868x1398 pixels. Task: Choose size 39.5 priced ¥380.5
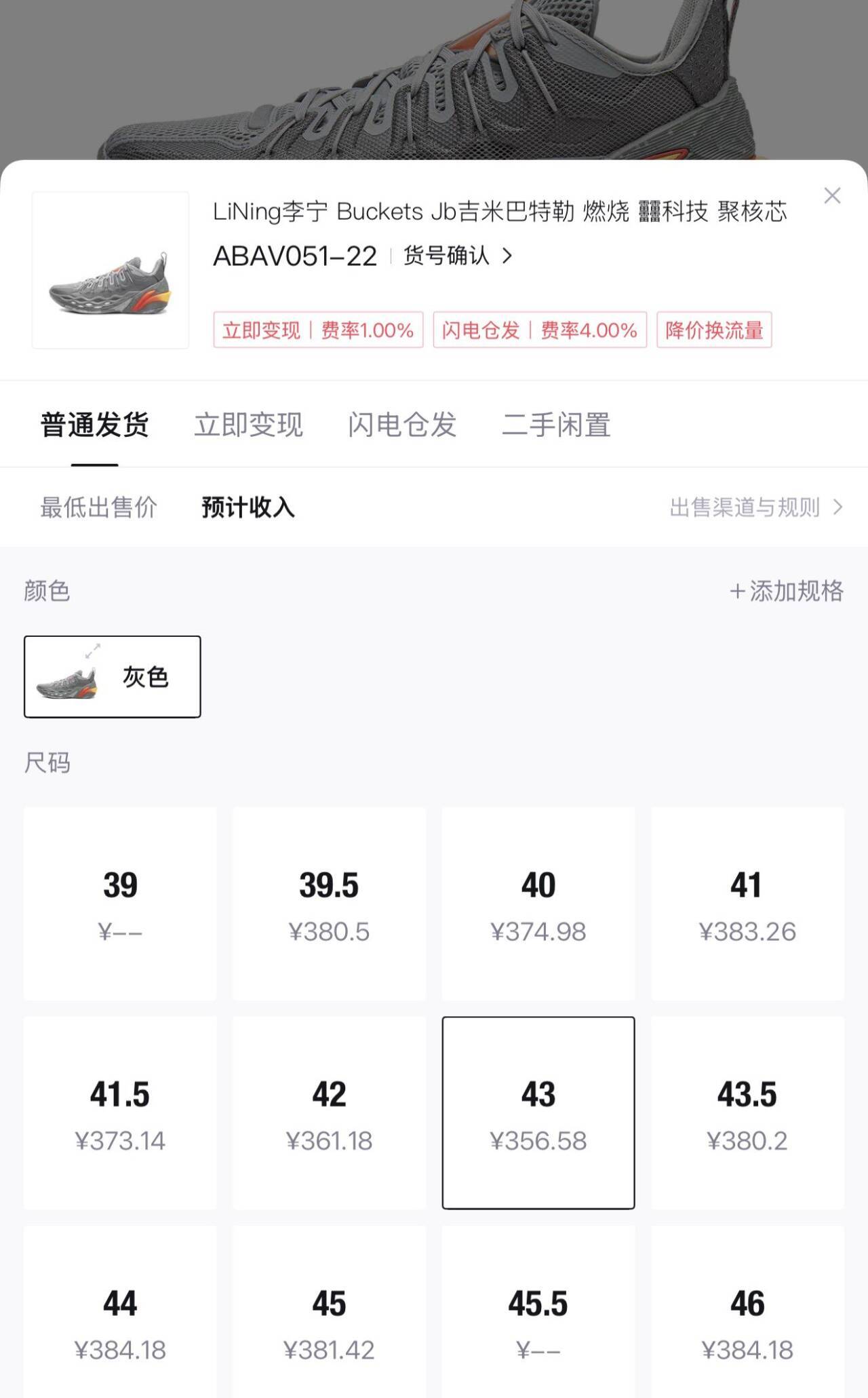pyautogui.click(x=329, y=904)
